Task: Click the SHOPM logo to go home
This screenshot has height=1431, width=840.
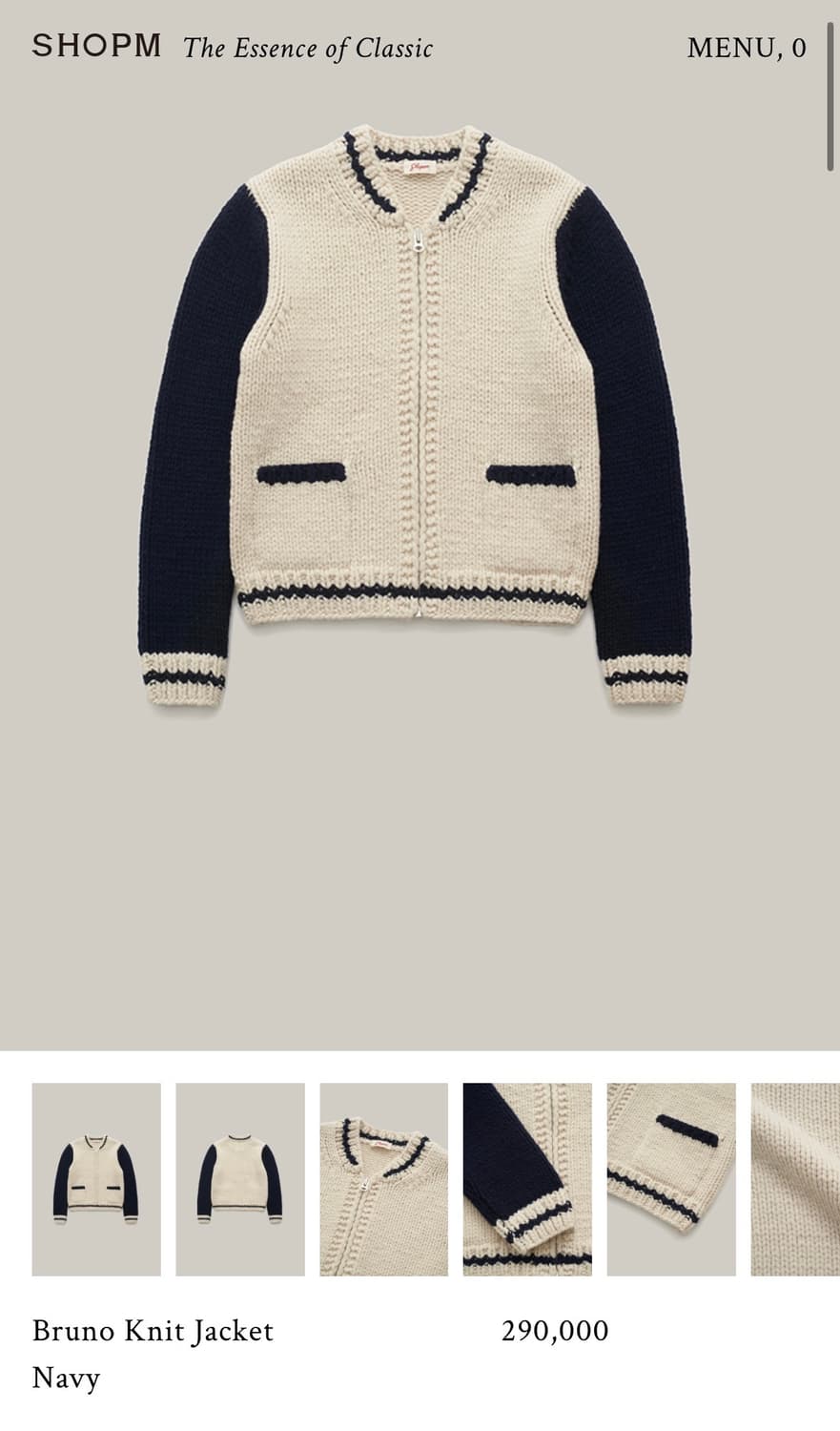Action: pyautogui.click(x=95, y=46)
